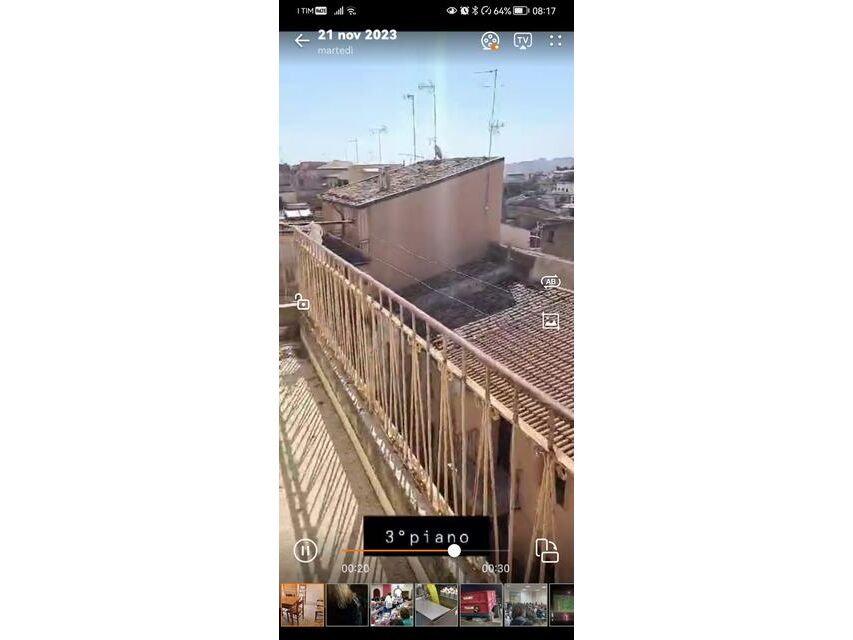
Task: Toggle the screen rotation lock
Action: [301, 301]
